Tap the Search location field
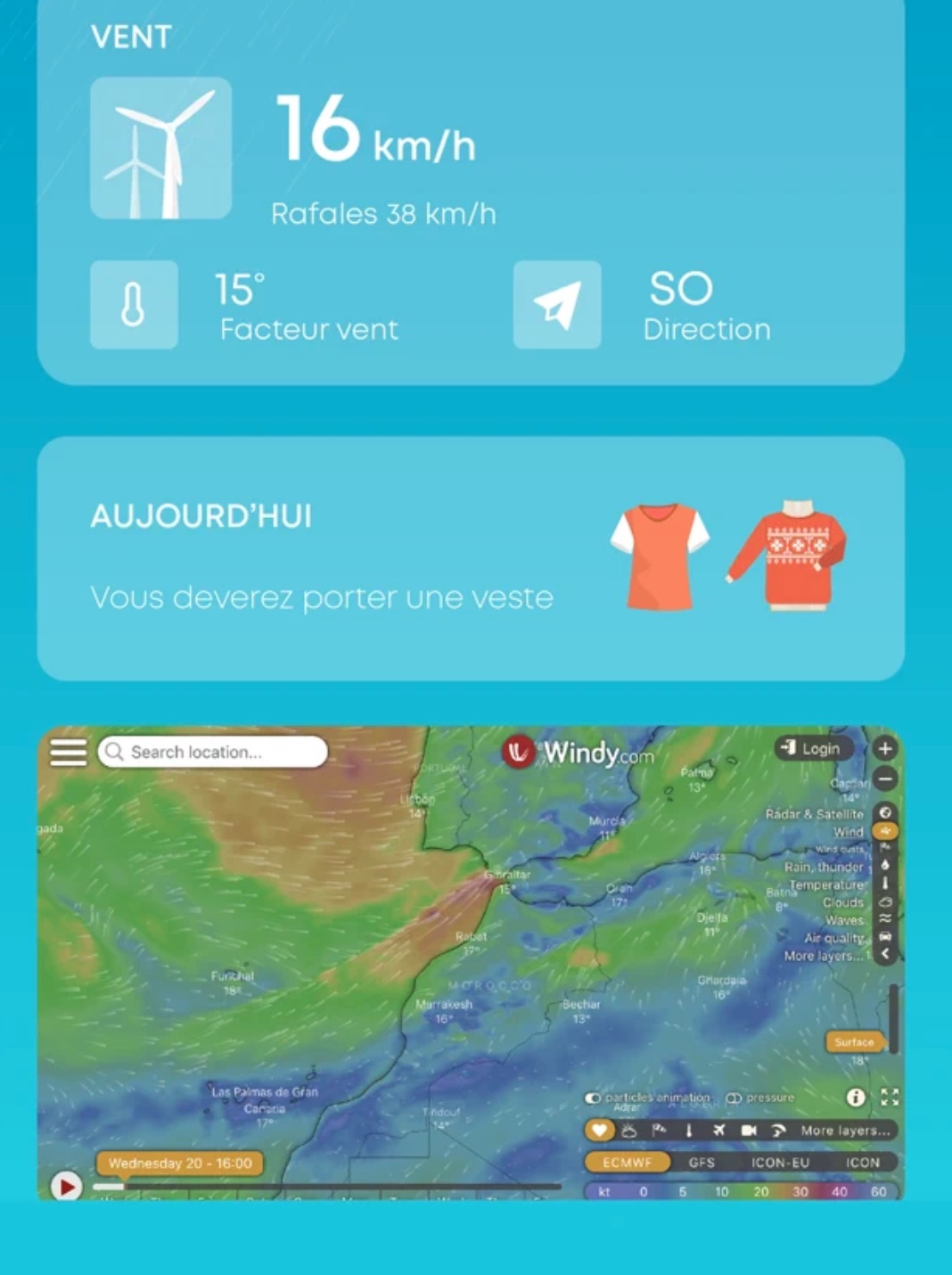Viewport: 952px width, 1275px height. 214,752
